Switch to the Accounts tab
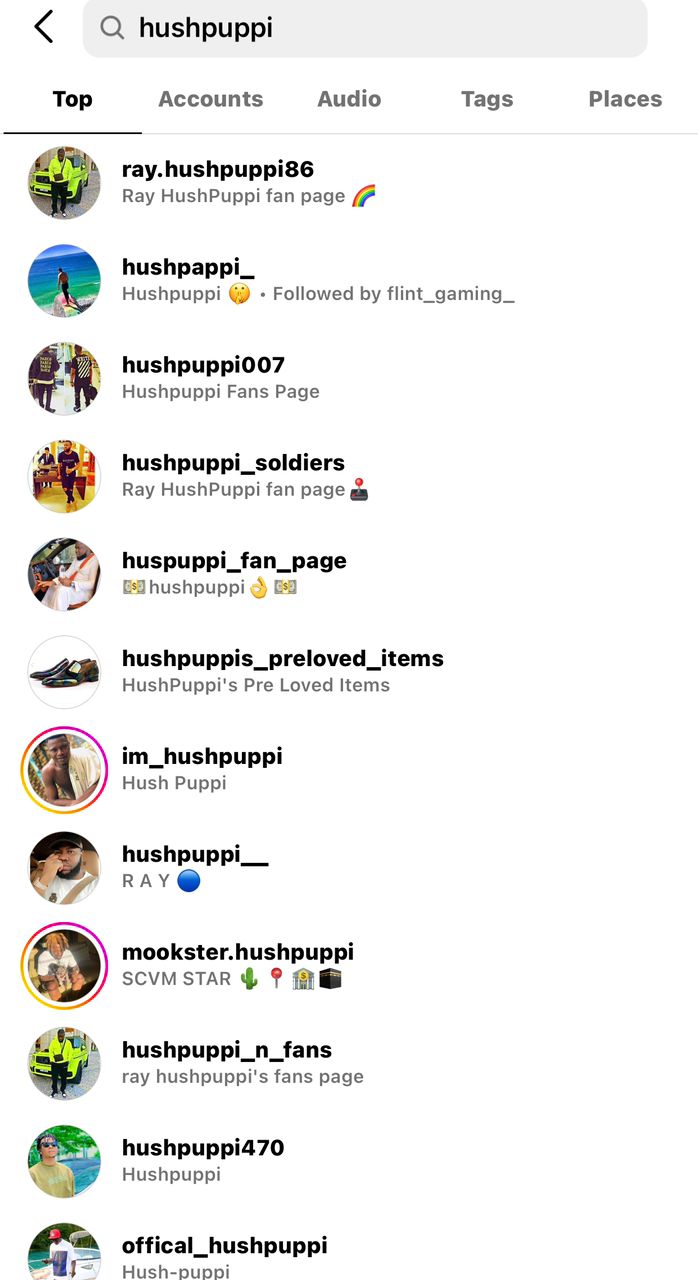Image resolution: width=698 pixels, height=1280 pixels. [x=211, y=99]
